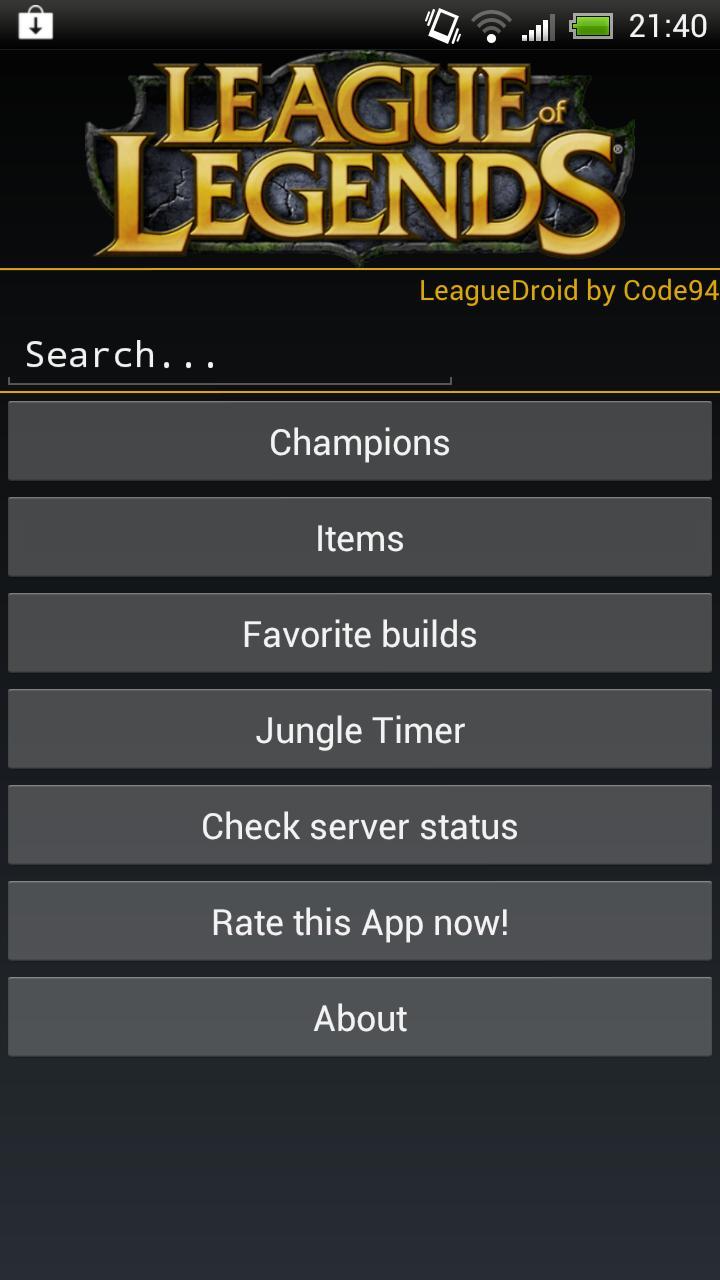
Task: Click the Search input field
Action: pos(230,355)
